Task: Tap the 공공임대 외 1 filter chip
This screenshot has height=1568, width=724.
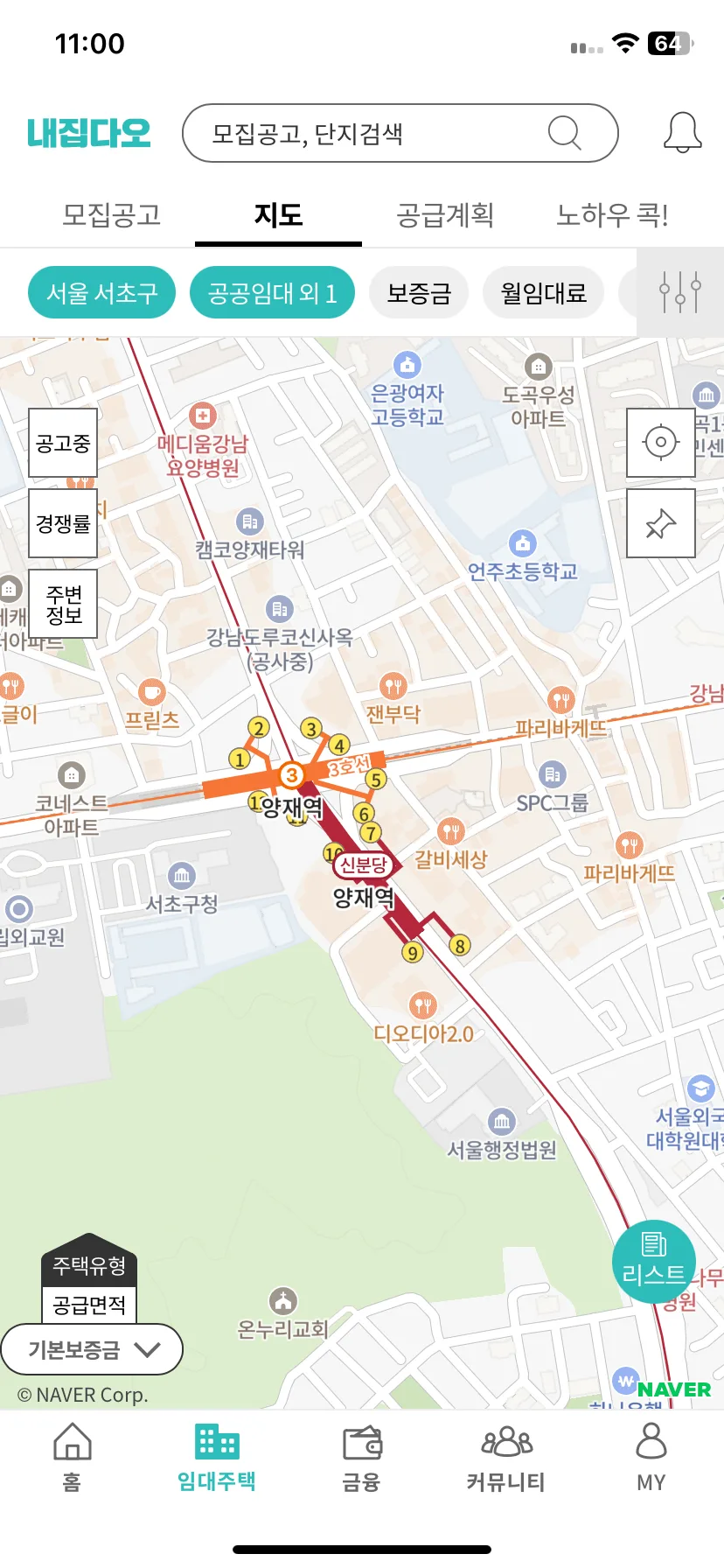Action: (x=272, y=292)
